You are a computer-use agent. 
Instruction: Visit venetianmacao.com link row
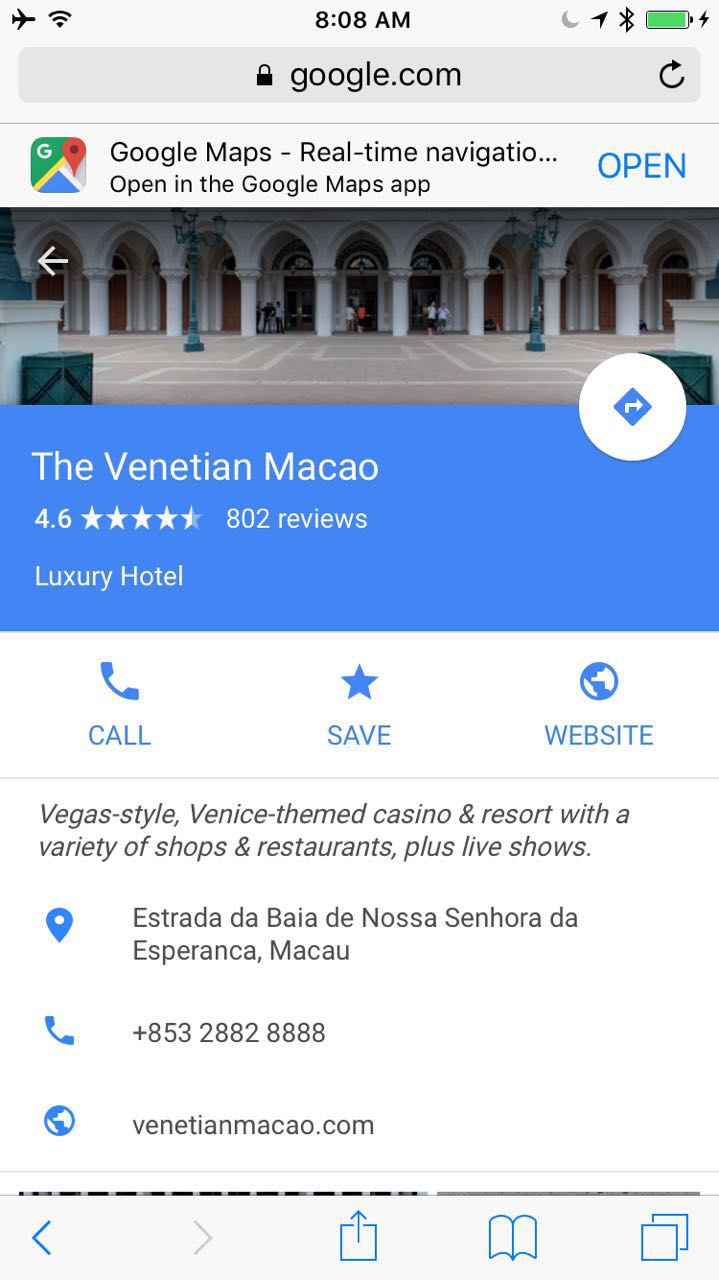(x=253, y=1125)
